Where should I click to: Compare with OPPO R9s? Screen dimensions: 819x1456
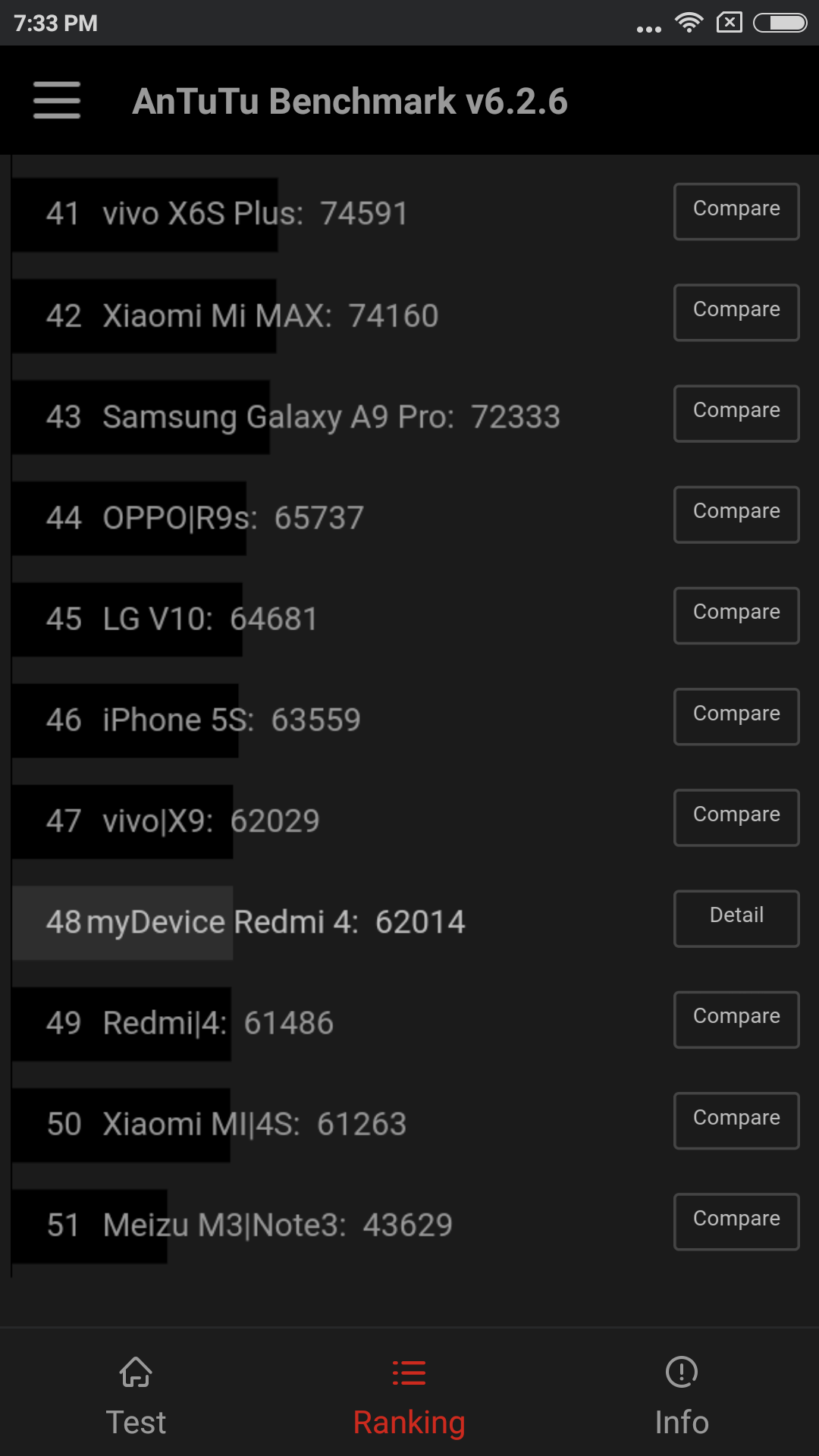point(736,514)
